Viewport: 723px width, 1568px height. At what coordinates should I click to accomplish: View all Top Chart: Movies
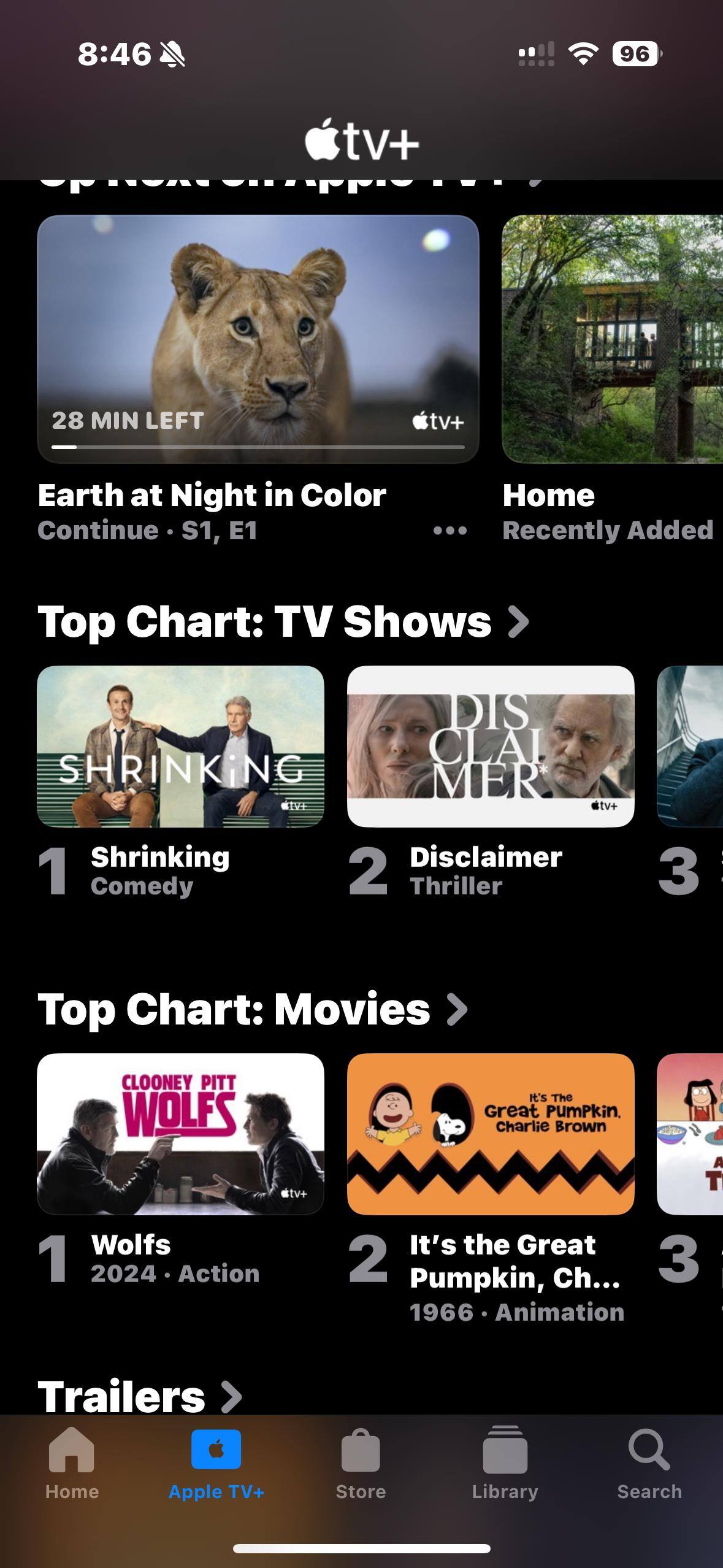pos(253,1010)
